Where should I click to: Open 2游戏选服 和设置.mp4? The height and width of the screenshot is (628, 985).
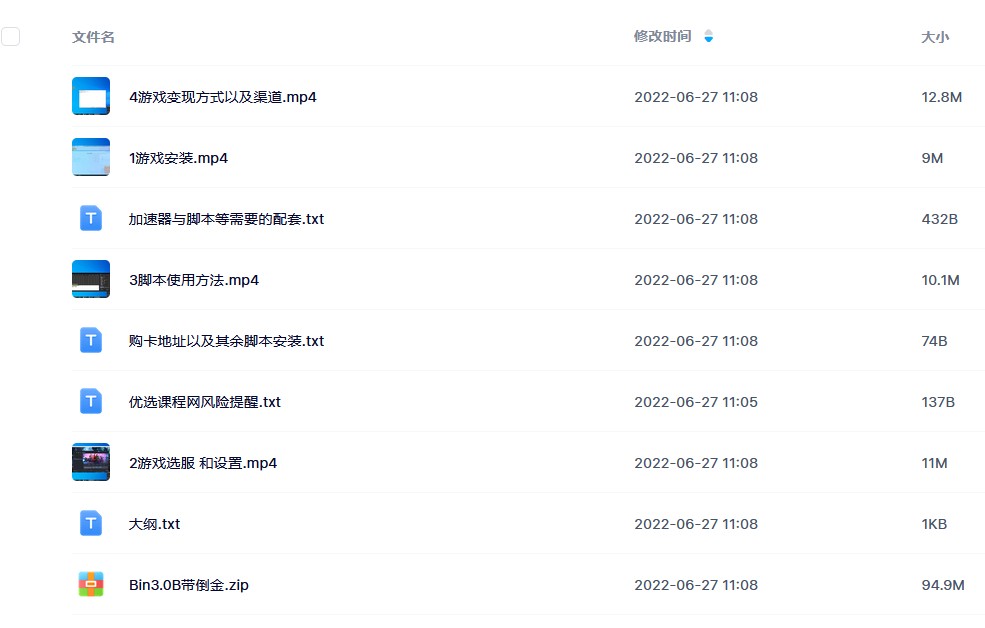203,463
